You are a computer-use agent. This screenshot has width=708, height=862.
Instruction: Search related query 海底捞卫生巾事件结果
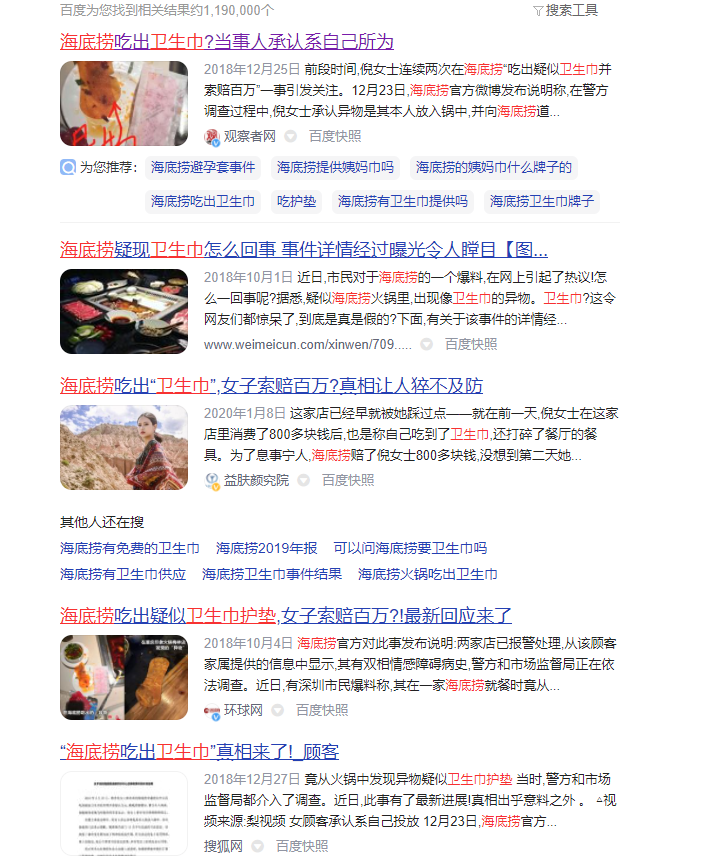coord(272,574)
